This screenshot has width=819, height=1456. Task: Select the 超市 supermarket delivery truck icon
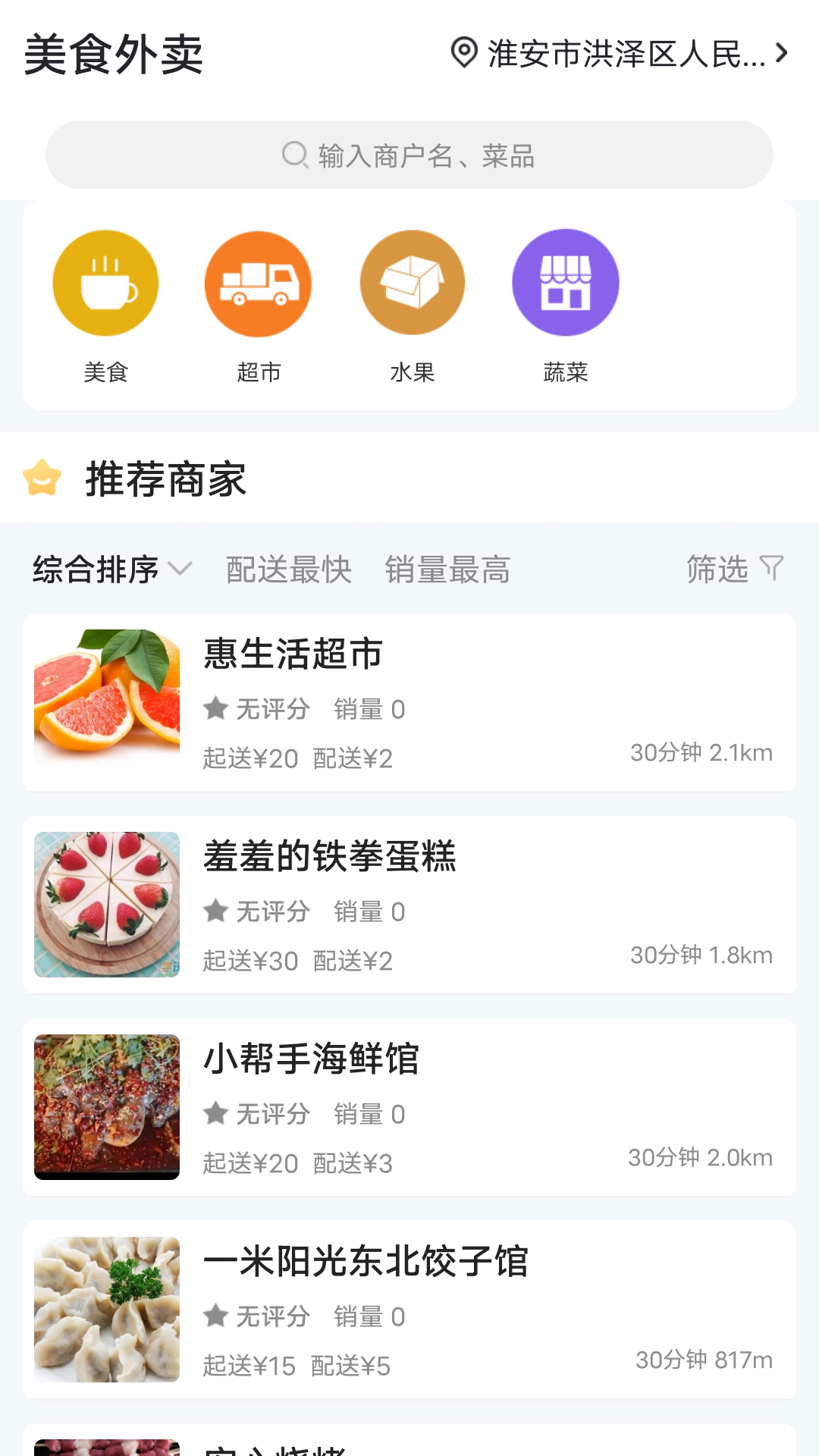point(259,281)
